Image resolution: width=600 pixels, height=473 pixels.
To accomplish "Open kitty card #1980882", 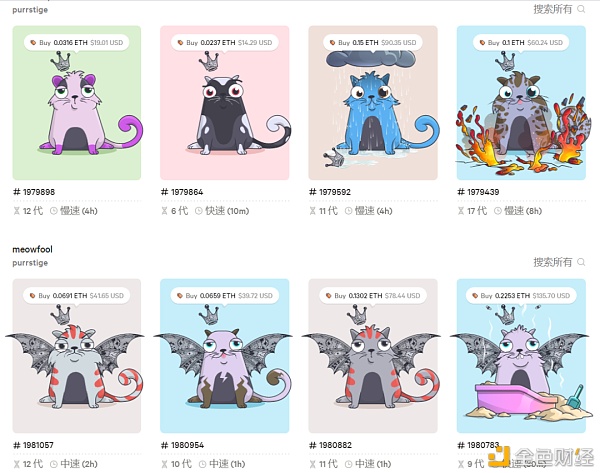I will pyautogui.click(x=372, y=365).
